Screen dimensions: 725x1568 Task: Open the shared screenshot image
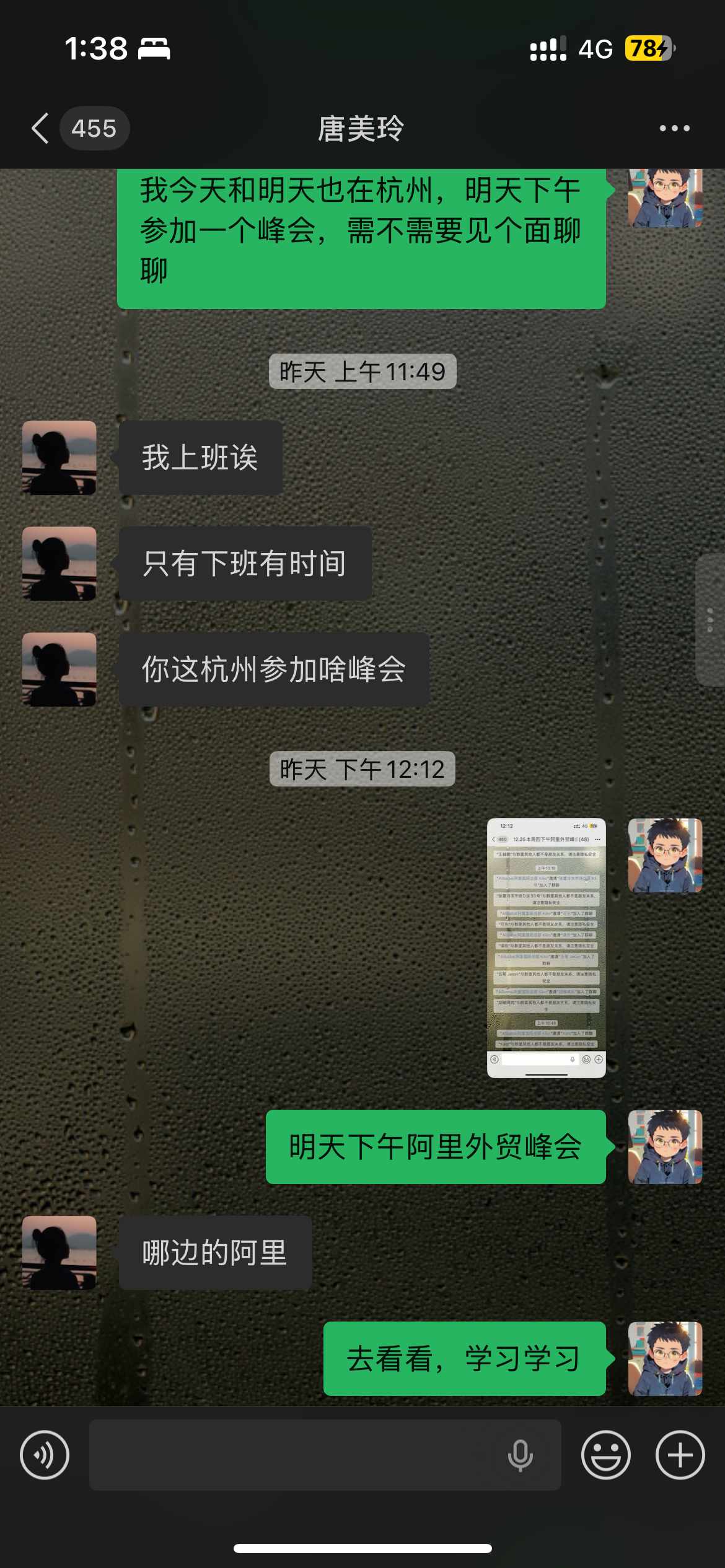[546, 947]
